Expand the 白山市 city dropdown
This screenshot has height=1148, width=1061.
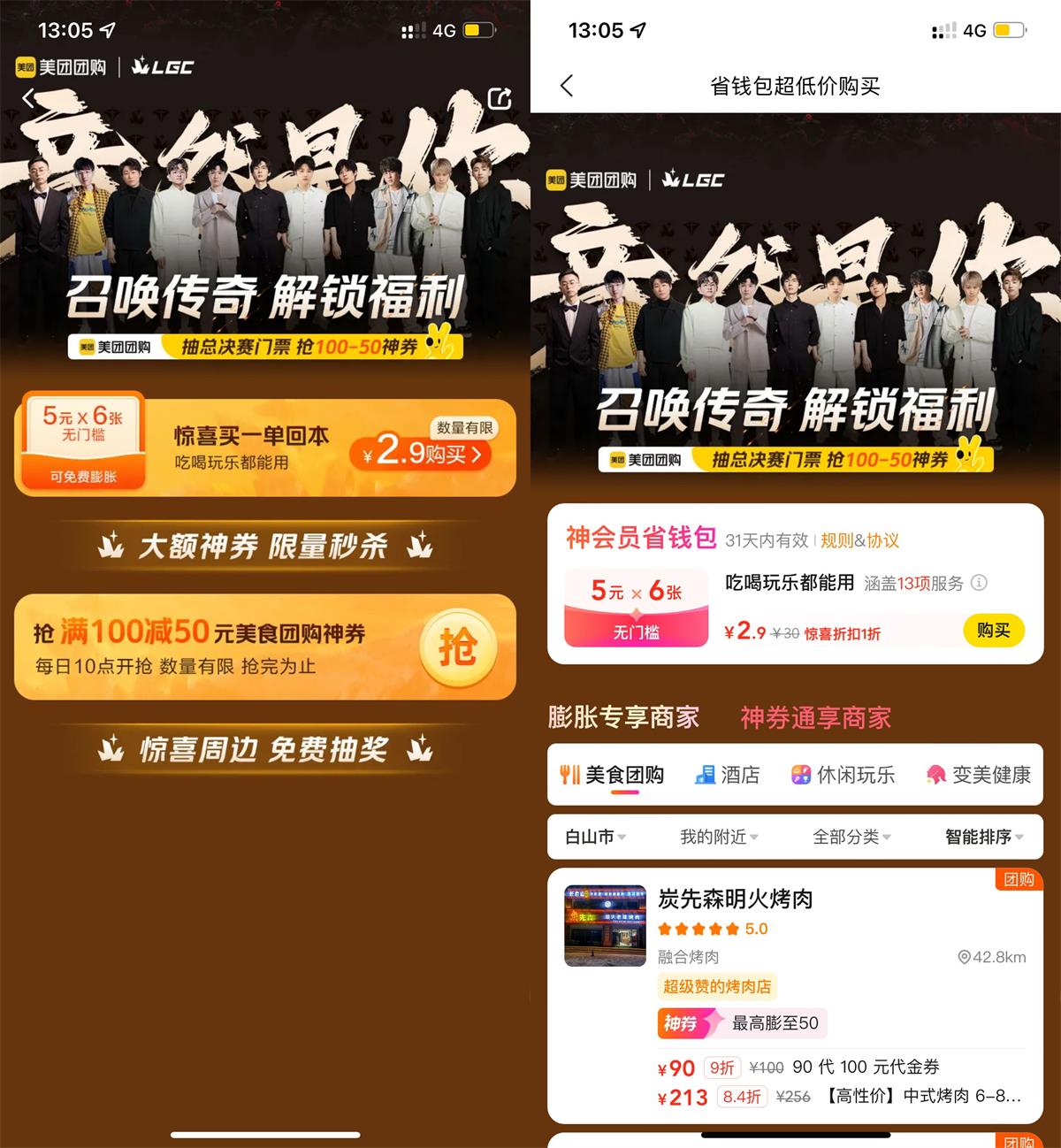595,837
